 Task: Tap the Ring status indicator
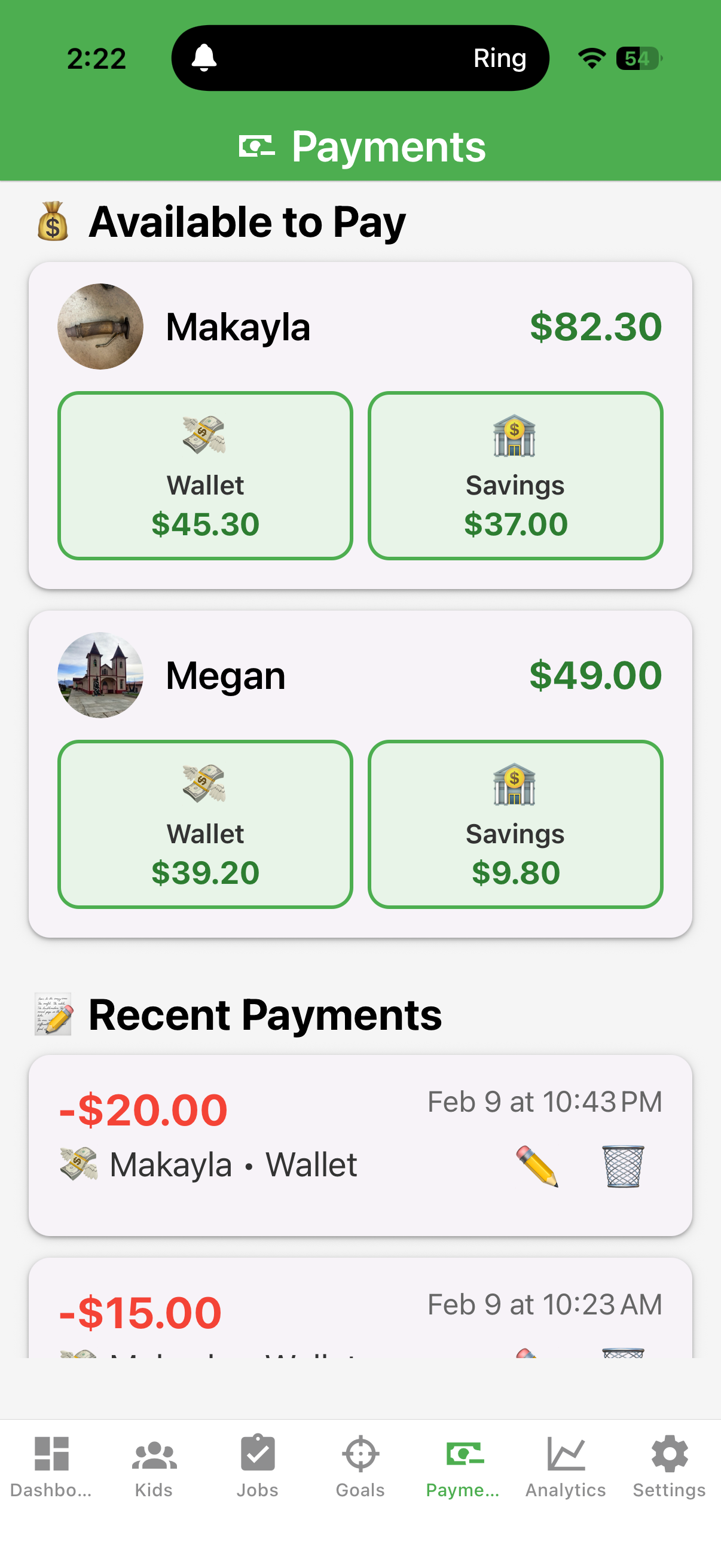click(x=500, y=58)
